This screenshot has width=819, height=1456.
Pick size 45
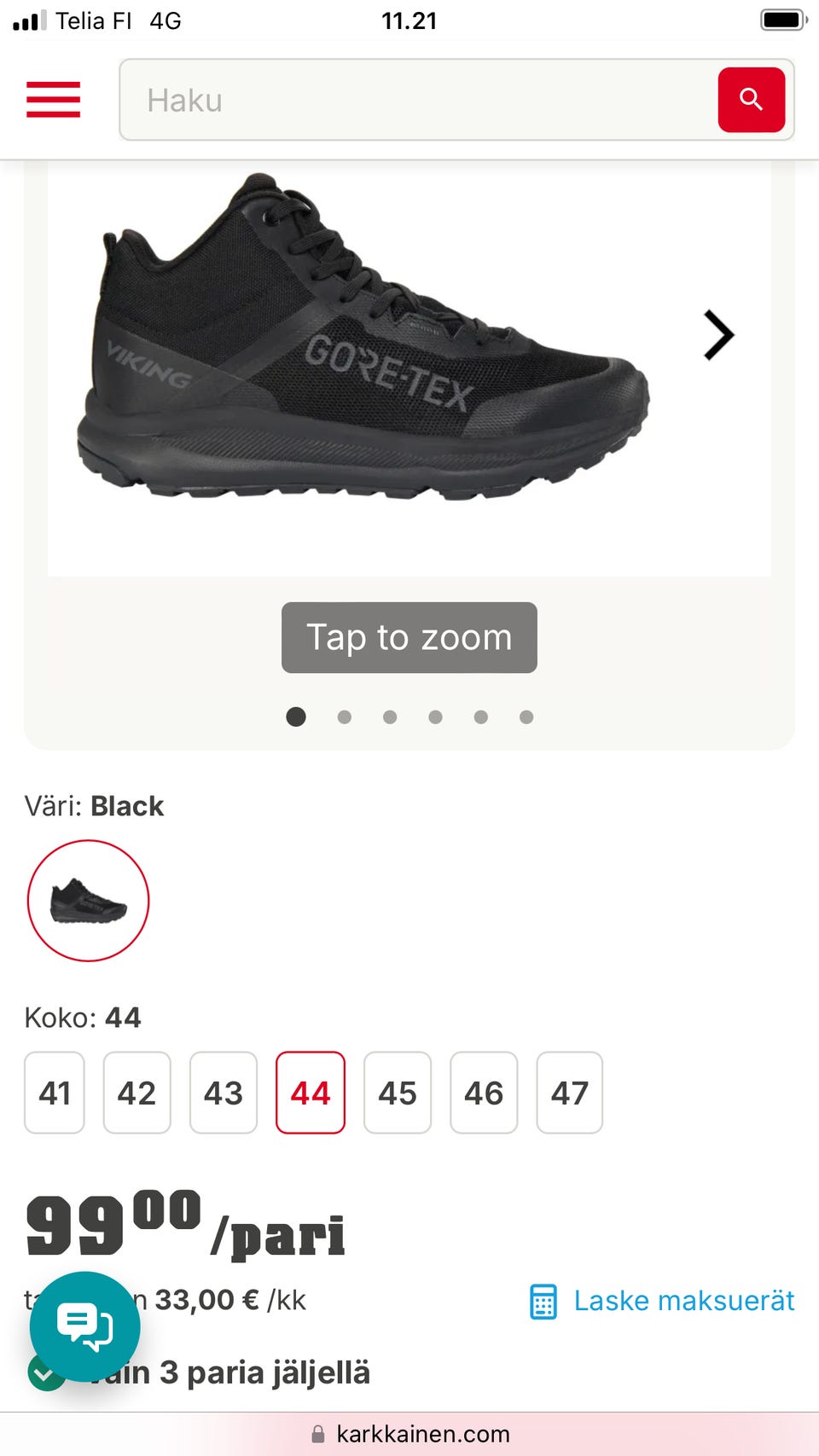(x=397, y=1093)
